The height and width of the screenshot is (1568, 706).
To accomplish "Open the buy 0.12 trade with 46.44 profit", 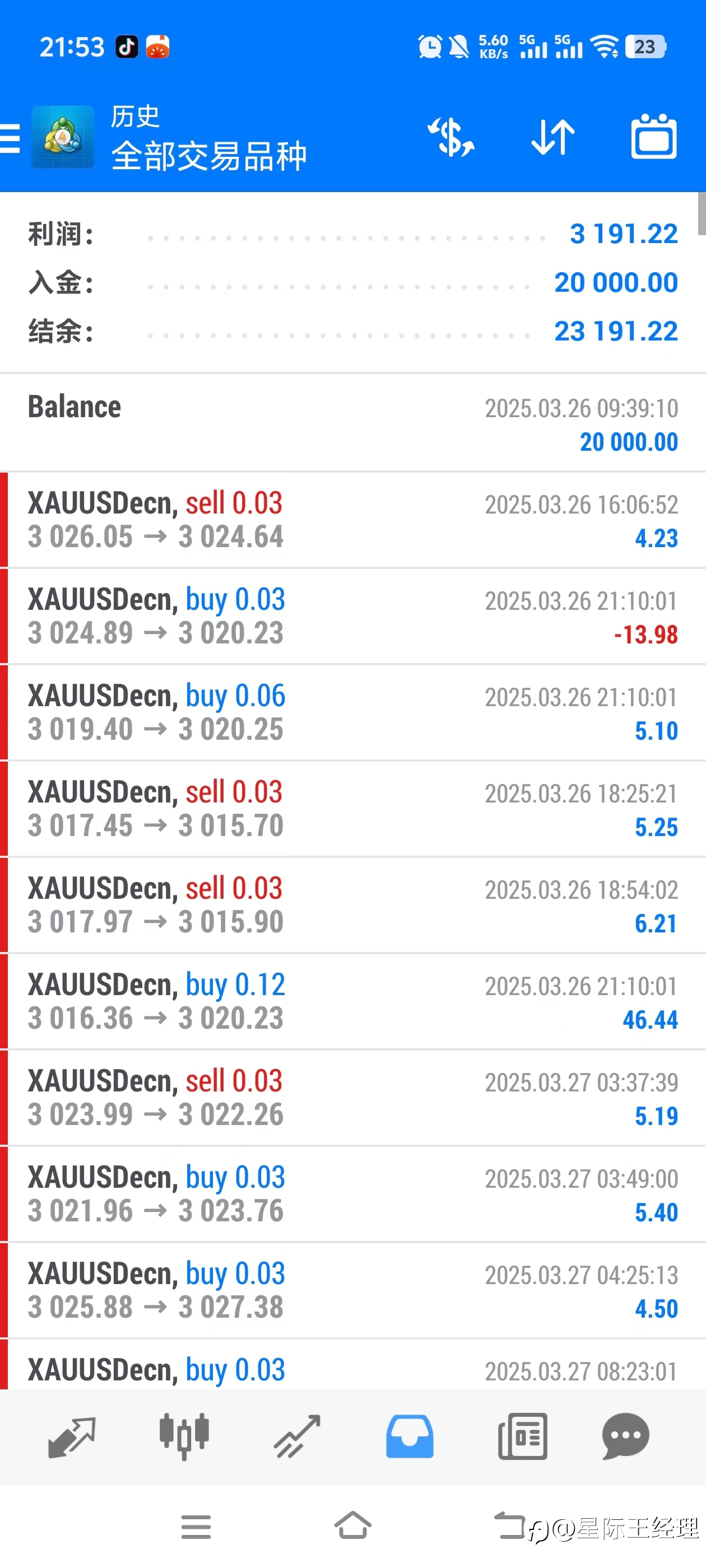I will (354, 1002).
